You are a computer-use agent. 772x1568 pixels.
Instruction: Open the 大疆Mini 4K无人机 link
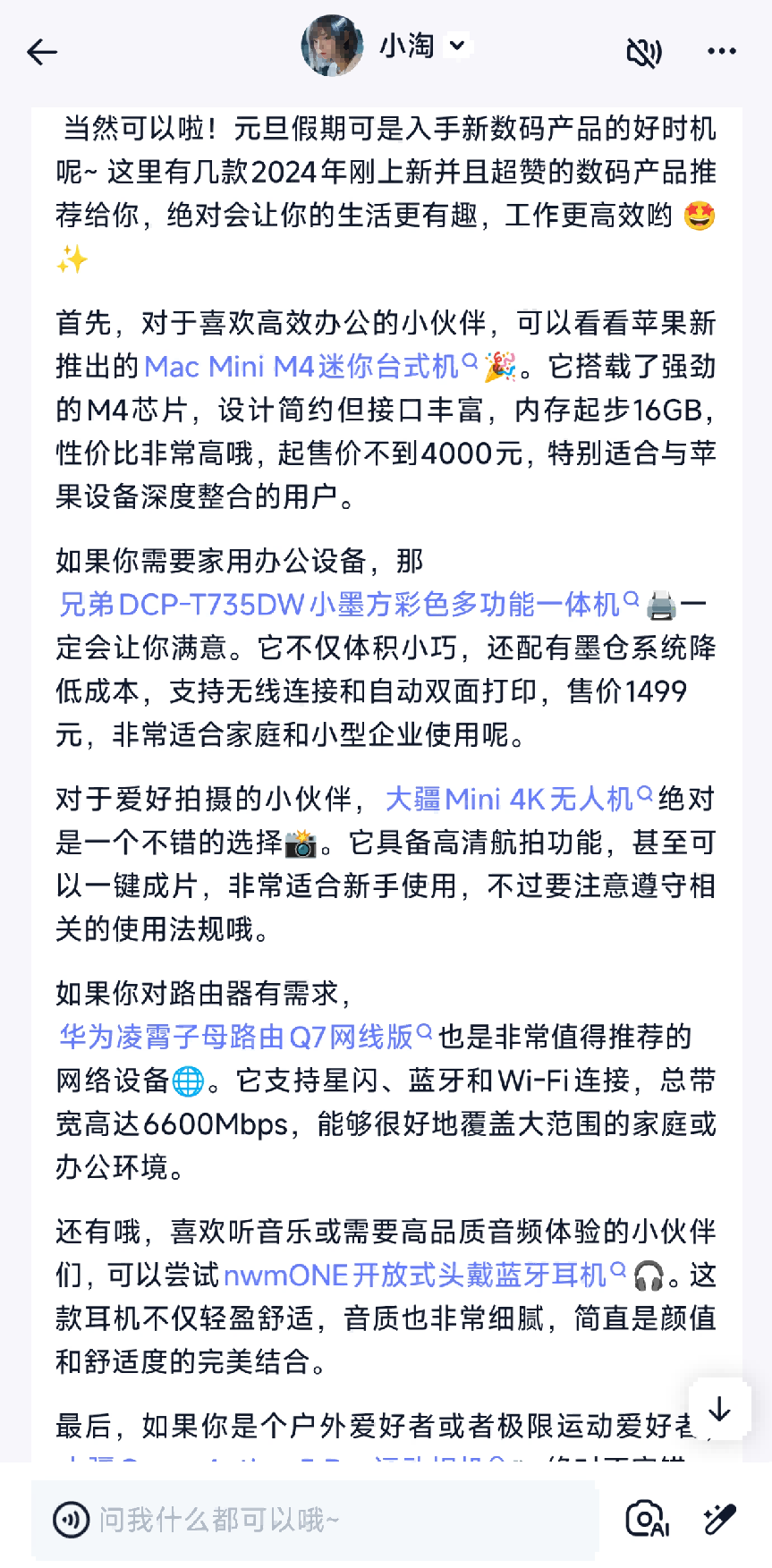tap(510, 799)
